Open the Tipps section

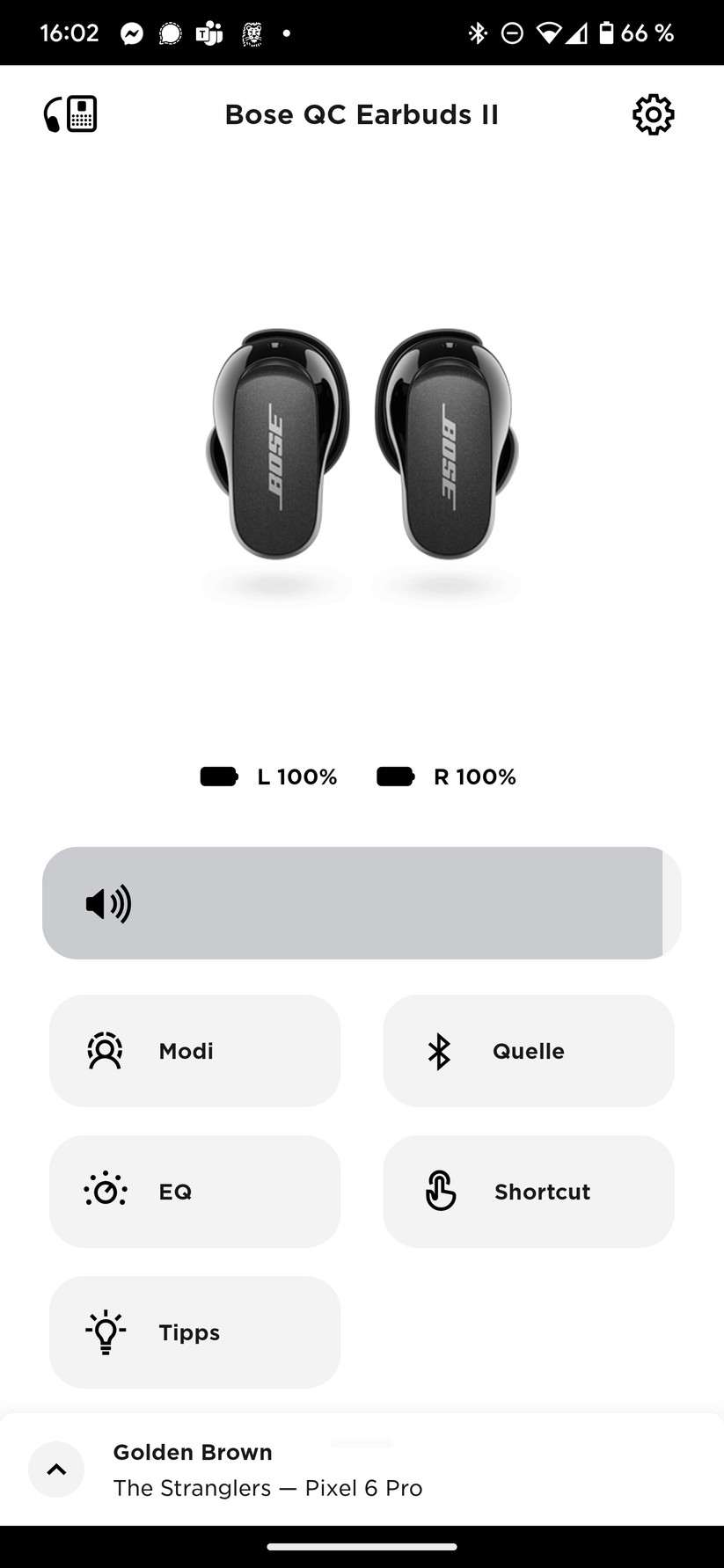click(x=194, y=1332)
